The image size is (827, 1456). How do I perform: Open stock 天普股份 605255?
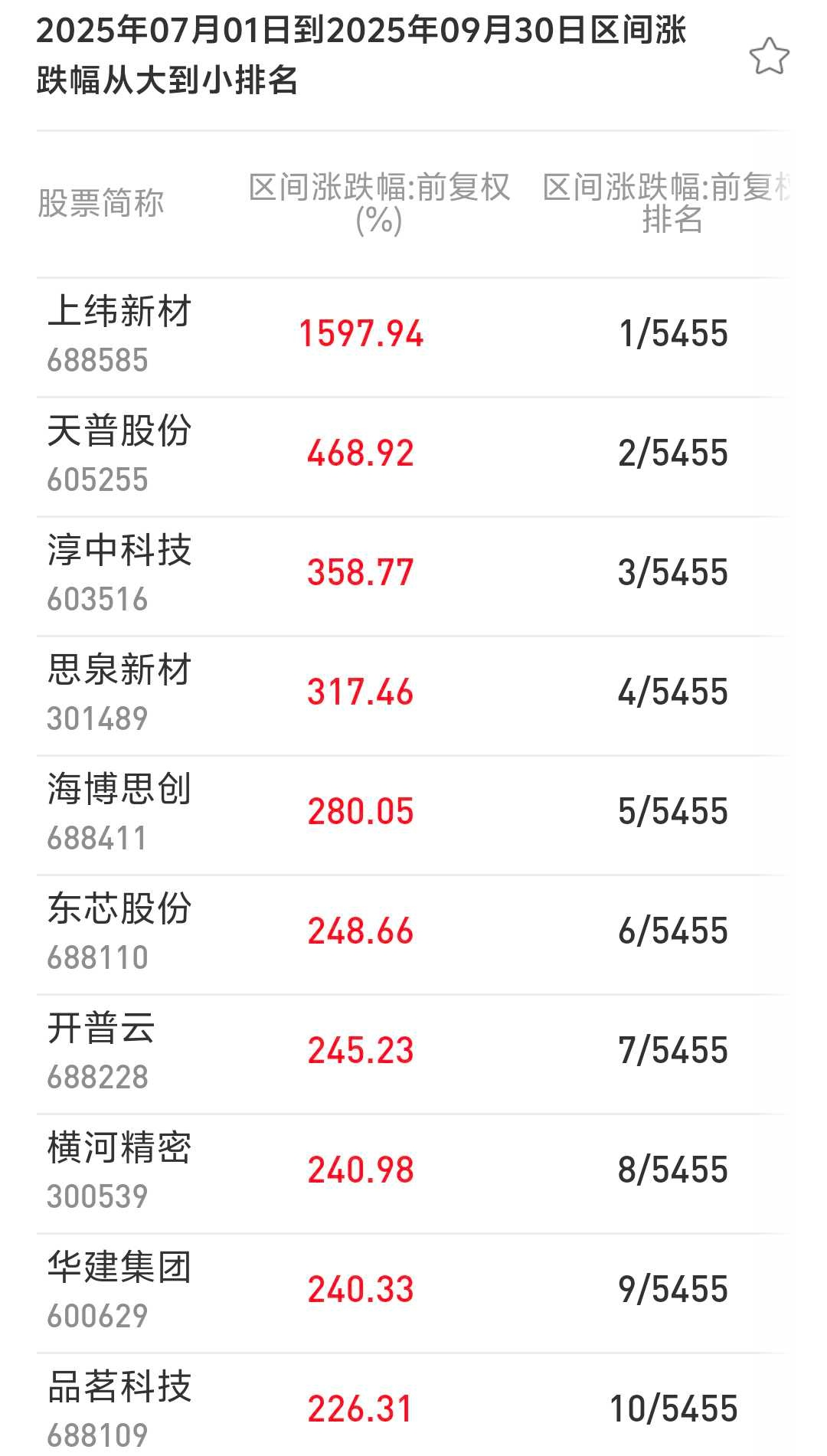tap(119, 454)
